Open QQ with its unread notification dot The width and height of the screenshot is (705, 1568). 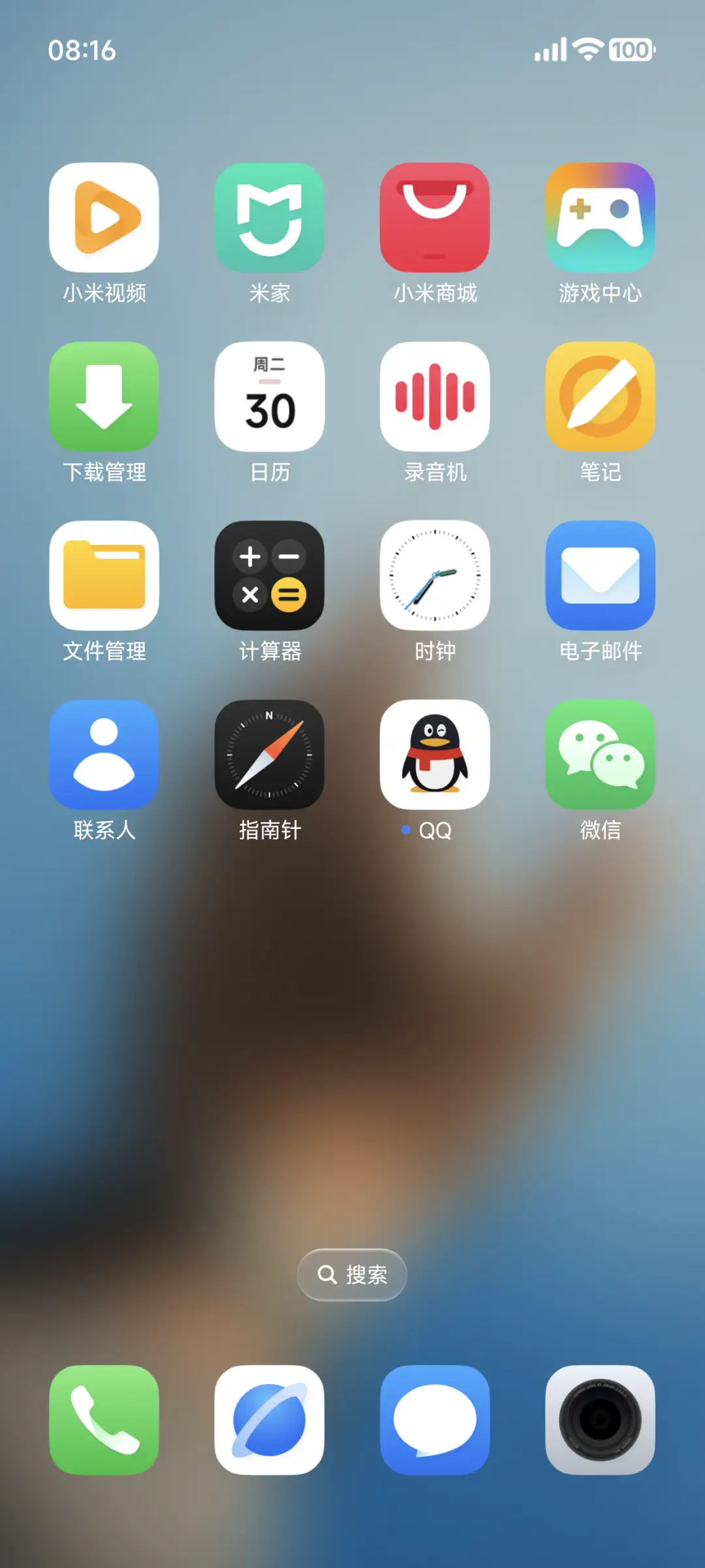(435, 755)
